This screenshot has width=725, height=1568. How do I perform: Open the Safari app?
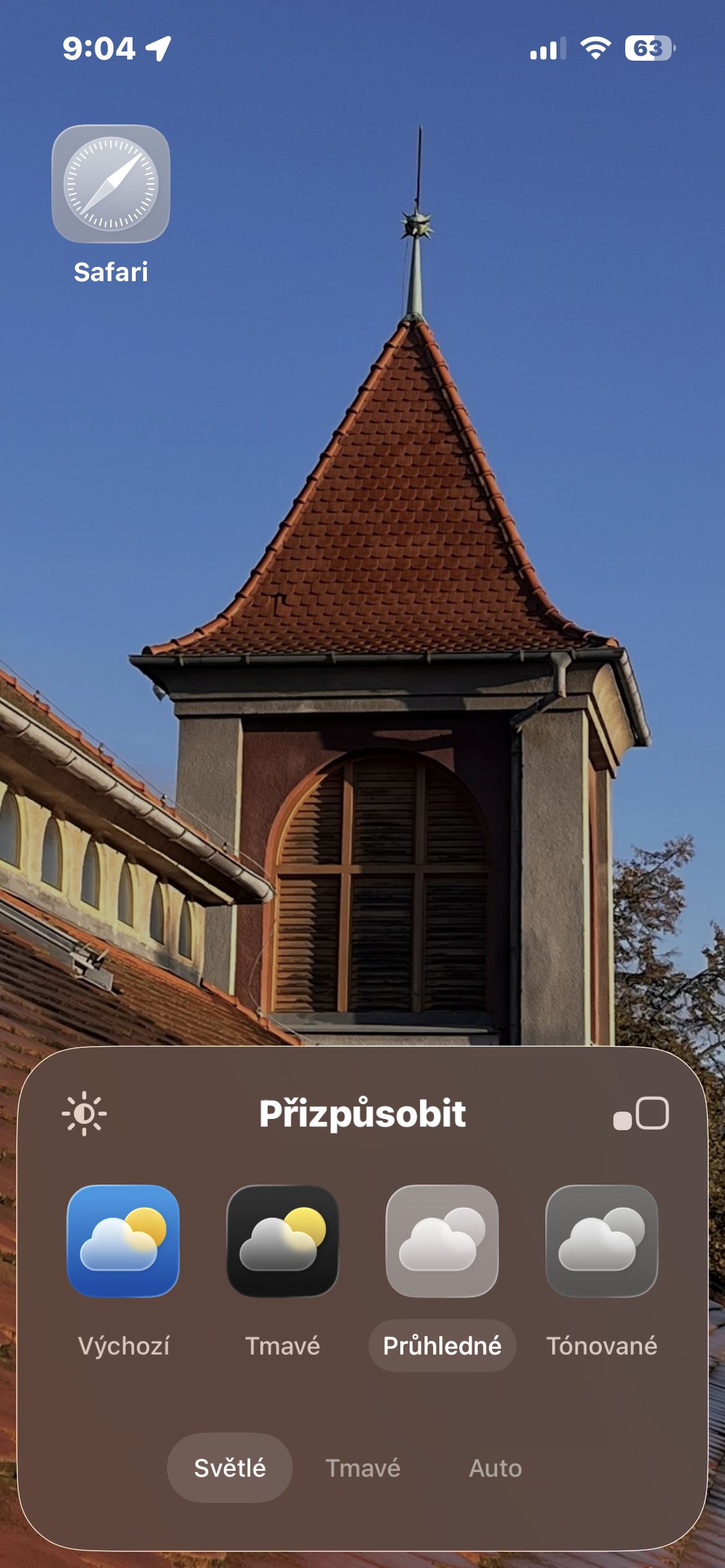coord(111,185)
